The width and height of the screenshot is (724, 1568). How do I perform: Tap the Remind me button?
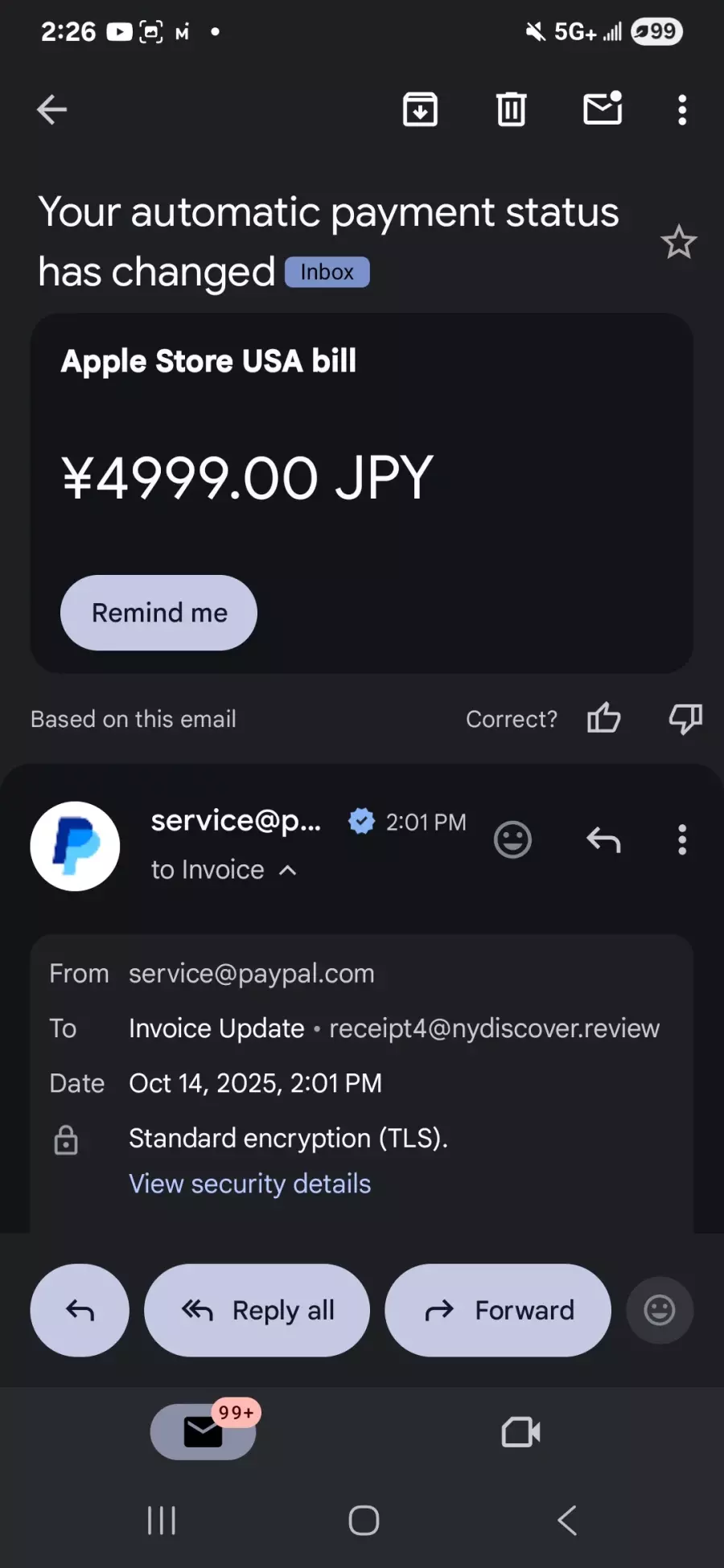click(159, 613)
